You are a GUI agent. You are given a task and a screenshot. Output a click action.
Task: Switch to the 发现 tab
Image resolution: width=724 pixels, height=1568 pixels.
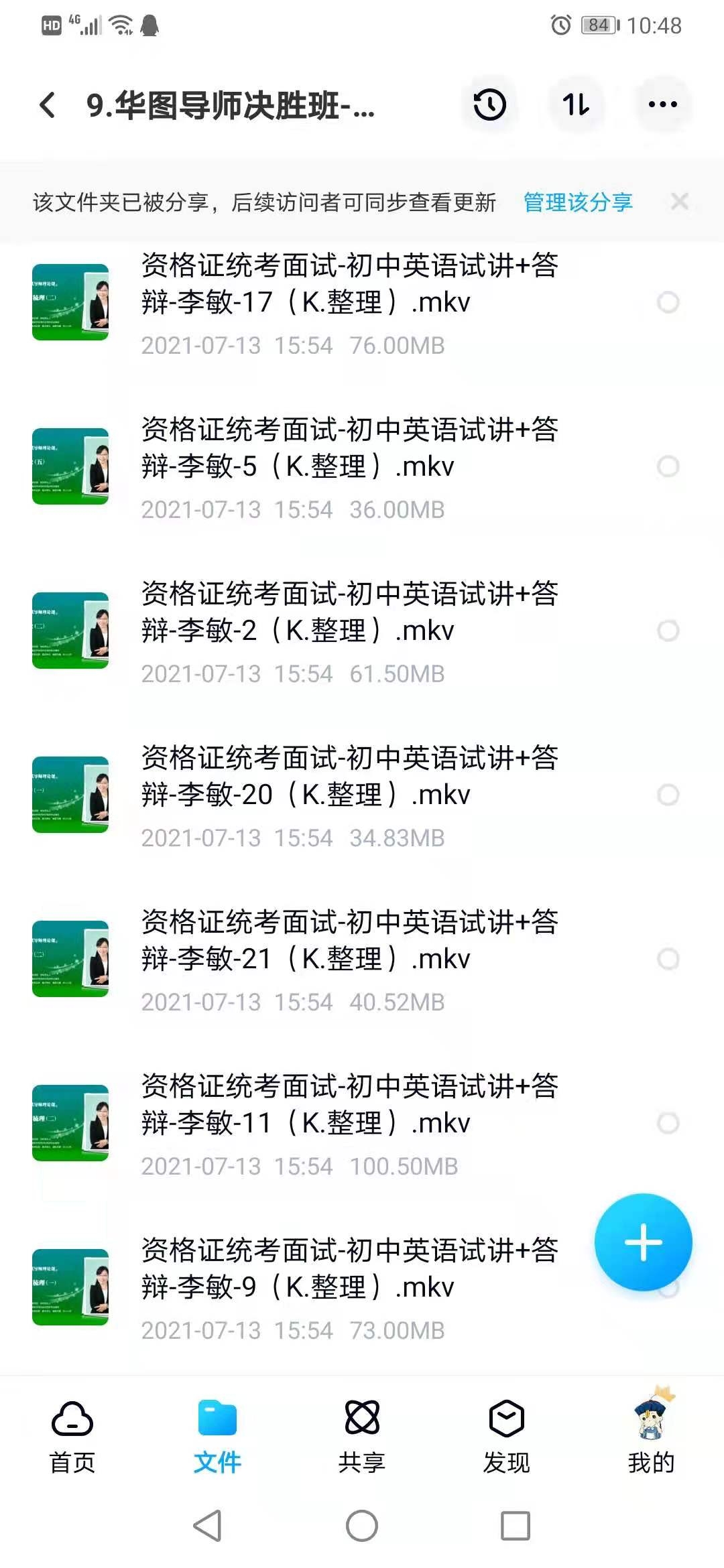(x=506, y=1437)
